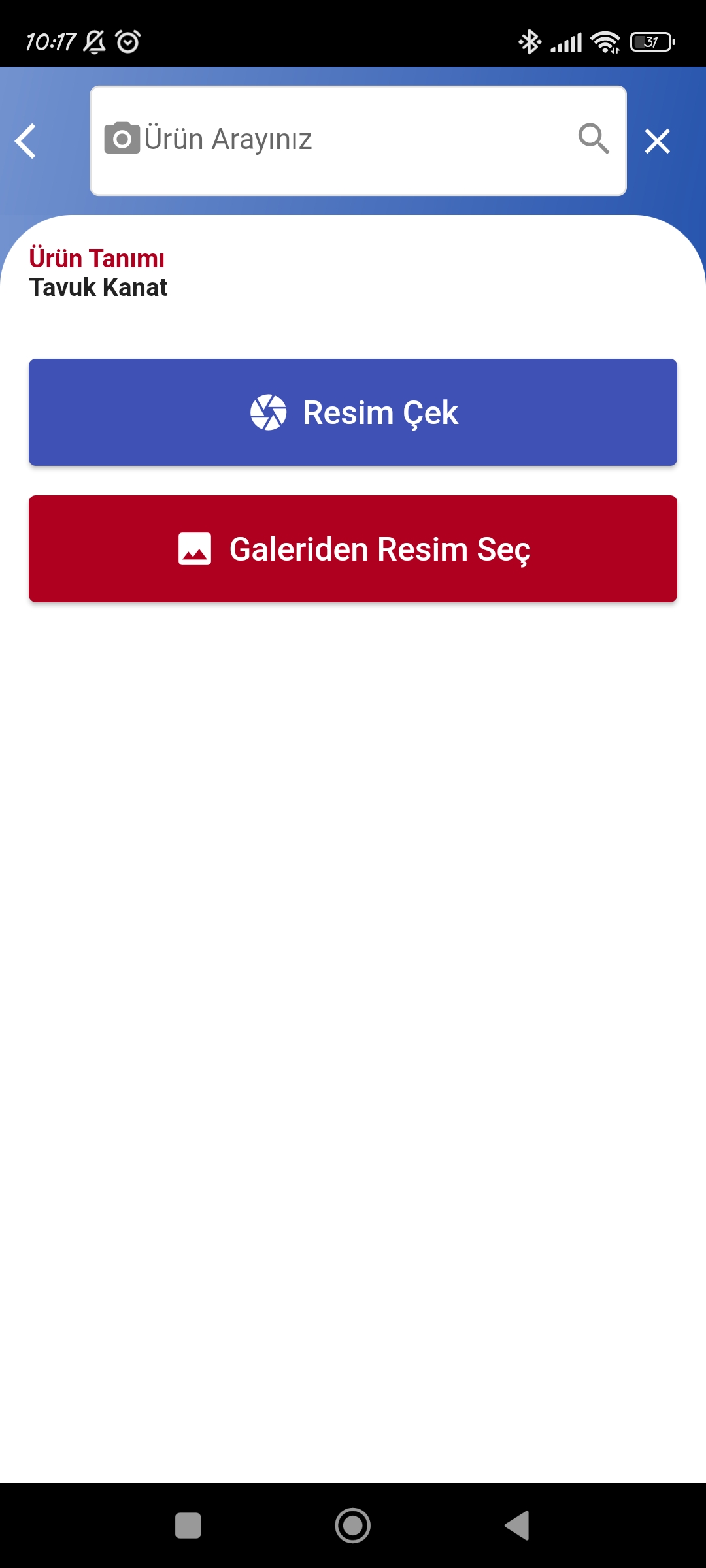Take a photo with Resim Çek
Image resolution: width=706 pixels, height=1568 pixels.
pos(353,412)
